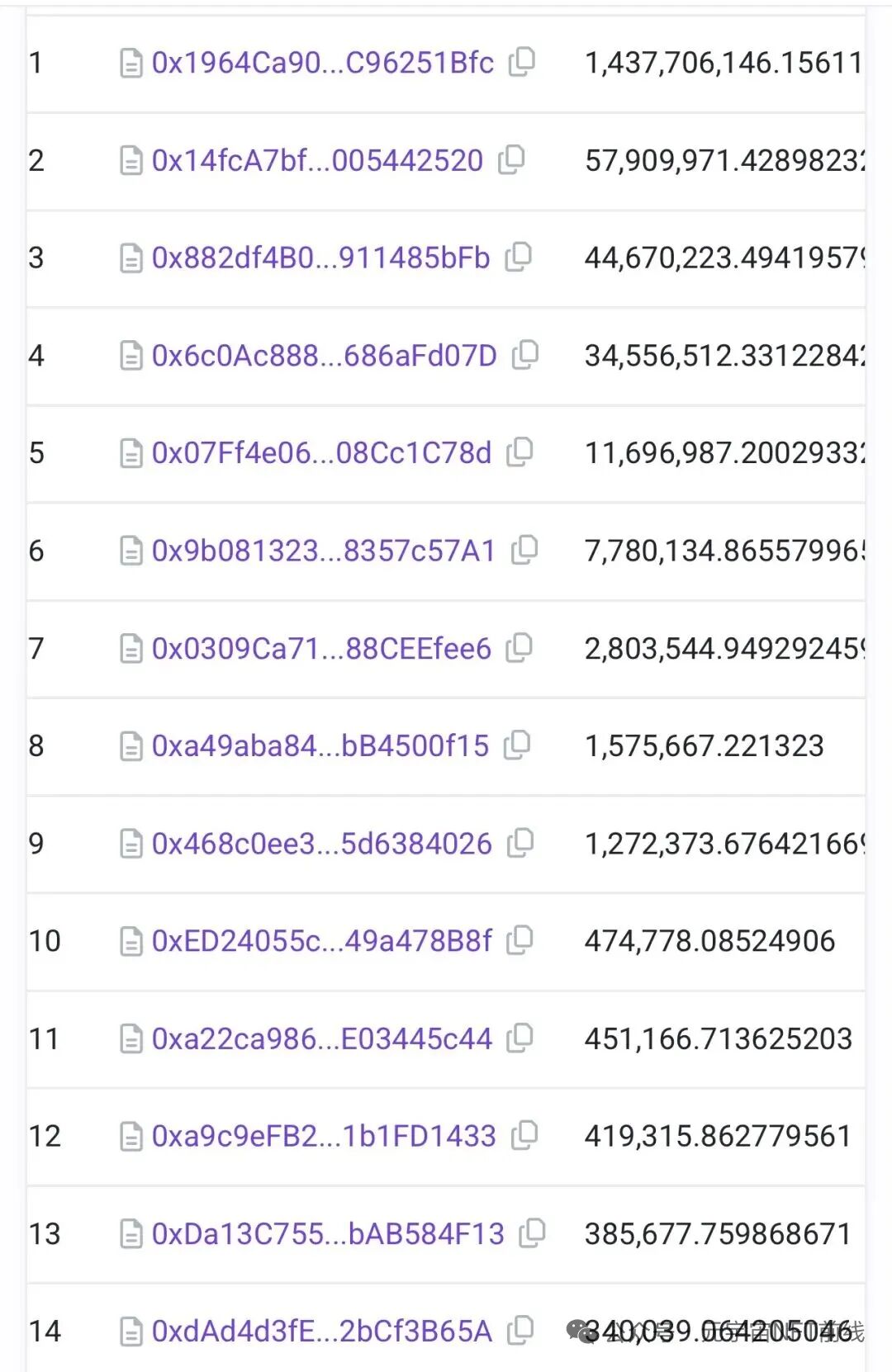
Task: Select the 0x468c0ee3...5d6384026 link
Action: (x=321, y=844)
